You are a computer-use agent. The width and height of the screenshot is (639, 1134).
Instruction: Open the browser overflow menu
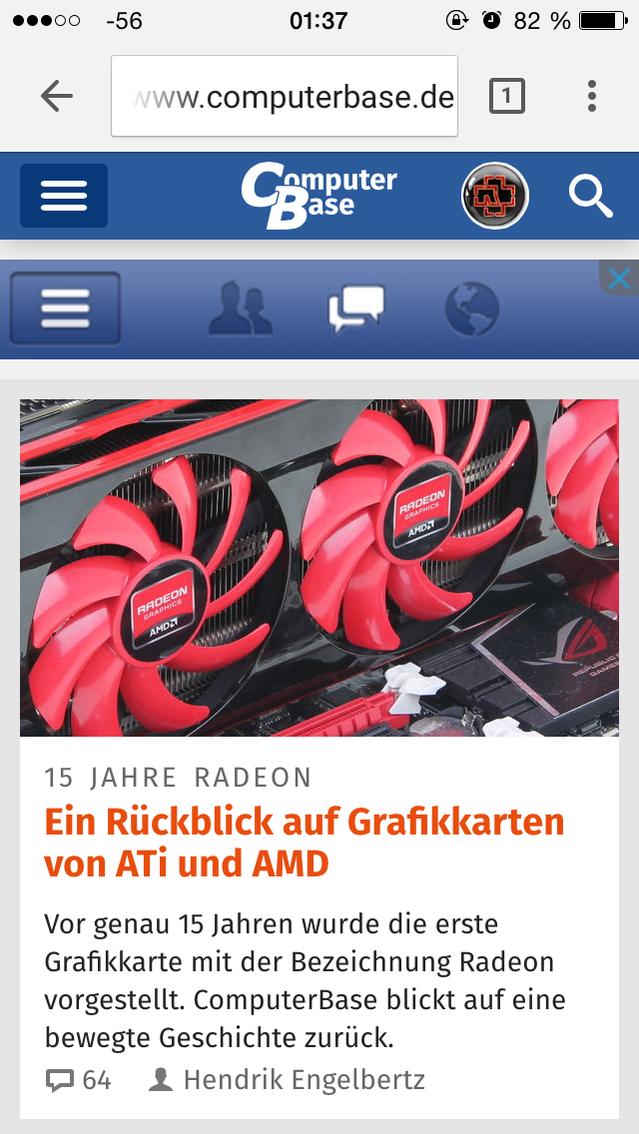[x=591, y=96]
